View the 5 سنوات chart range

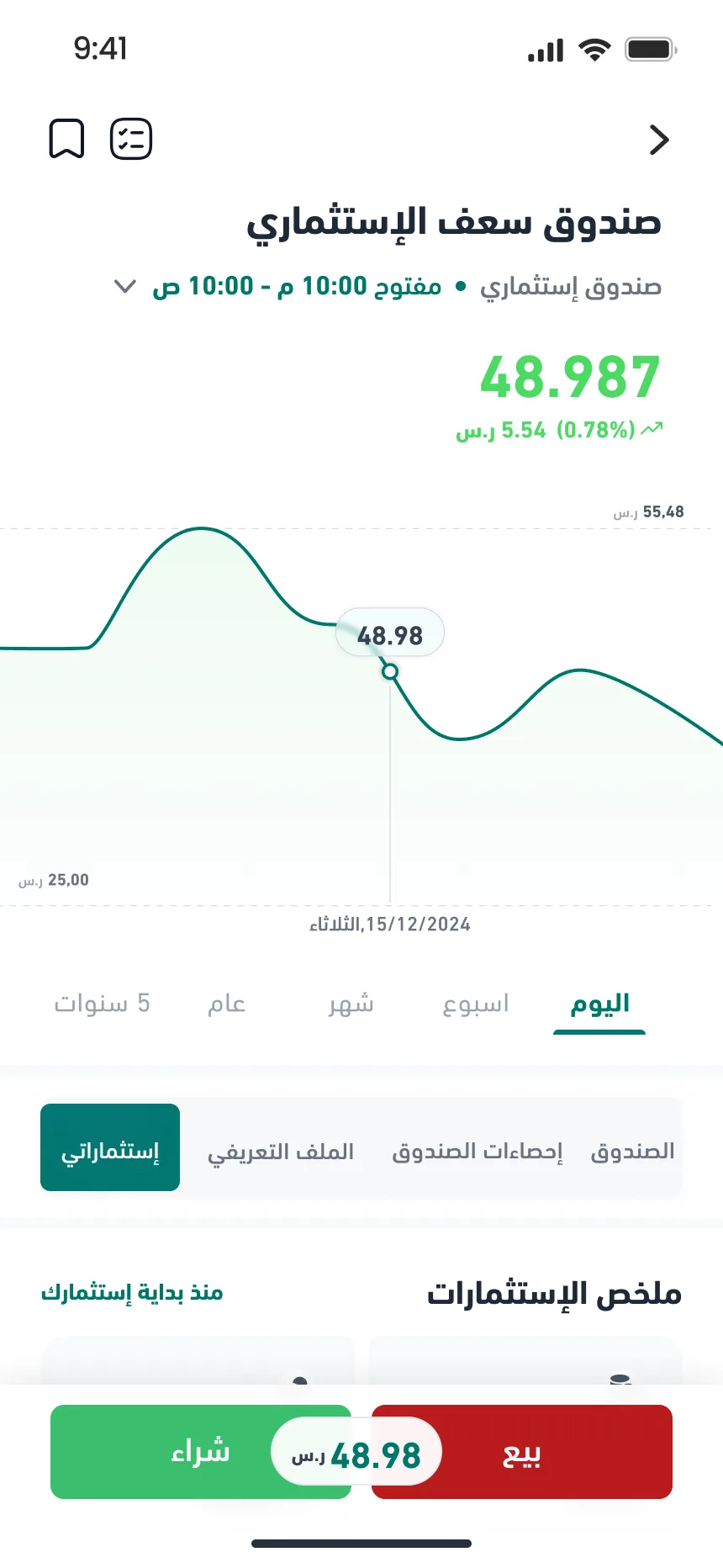[x=102, y=1004]
